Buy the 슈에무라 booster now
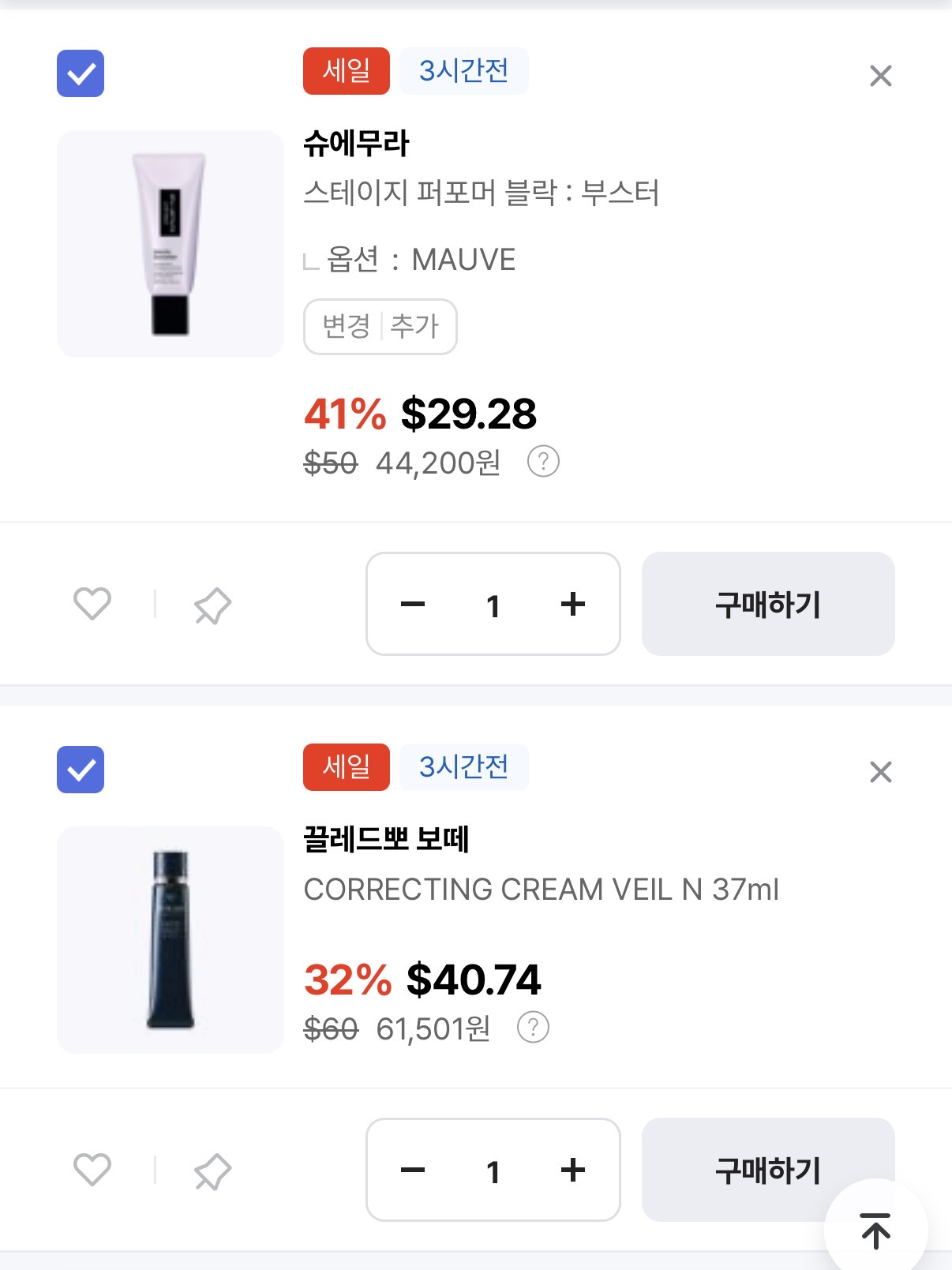952x1270 pixels. [767, 605]
